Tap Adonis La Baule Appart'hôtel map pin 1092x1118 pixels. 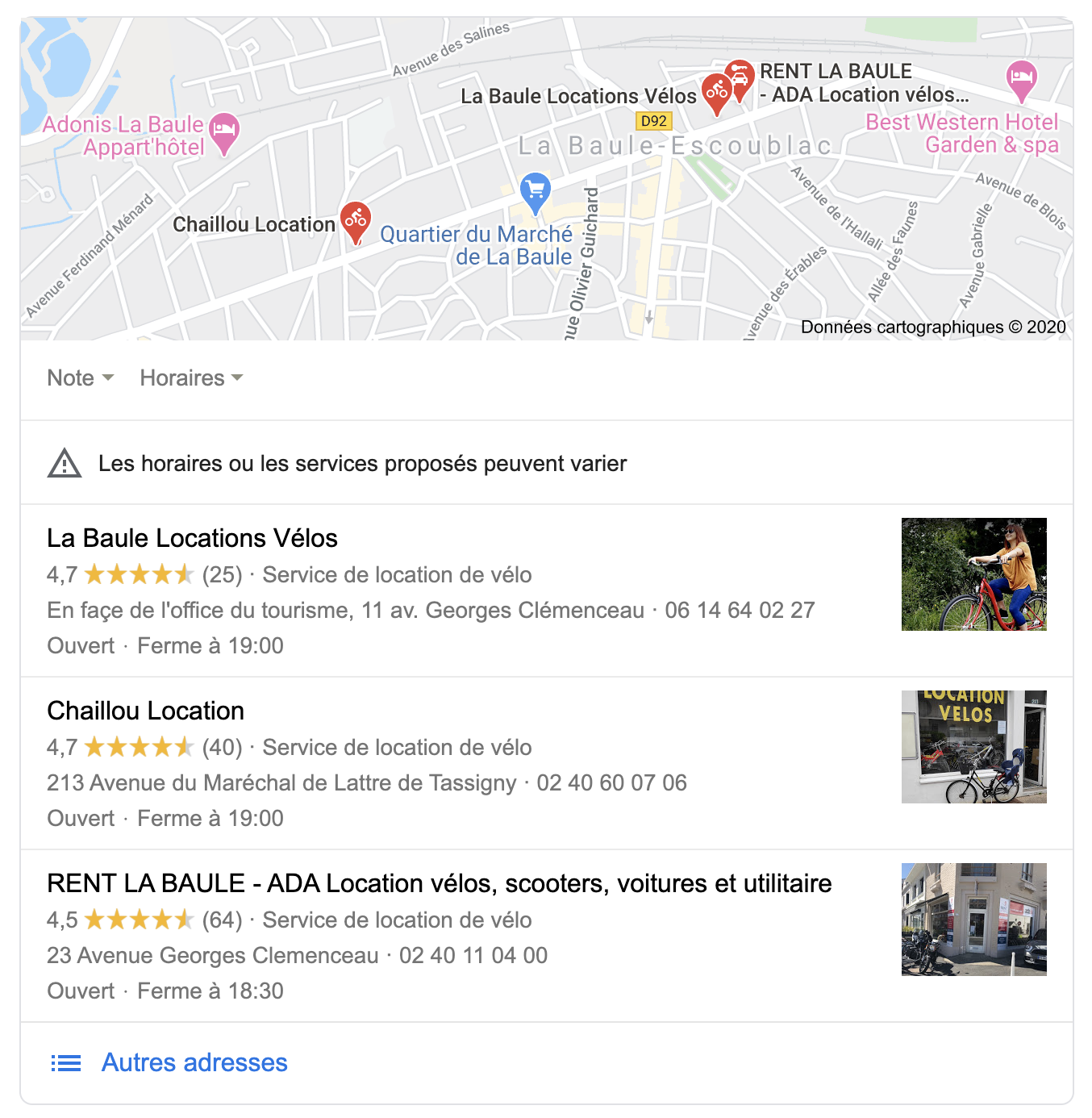(x=224, y=131)
